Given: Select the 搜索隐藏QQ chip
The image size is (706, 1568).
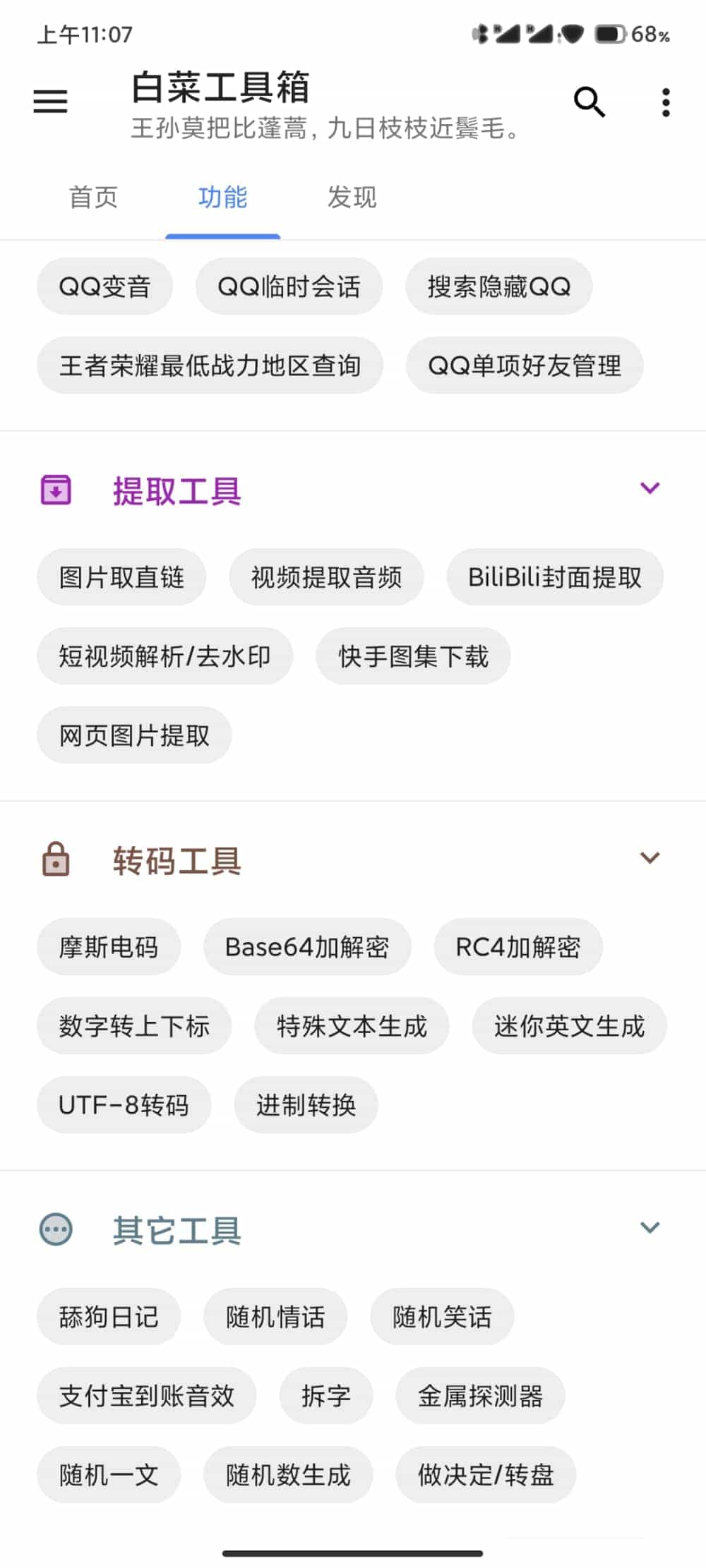Looking at the screenshot, I should [x=499, y=287].
